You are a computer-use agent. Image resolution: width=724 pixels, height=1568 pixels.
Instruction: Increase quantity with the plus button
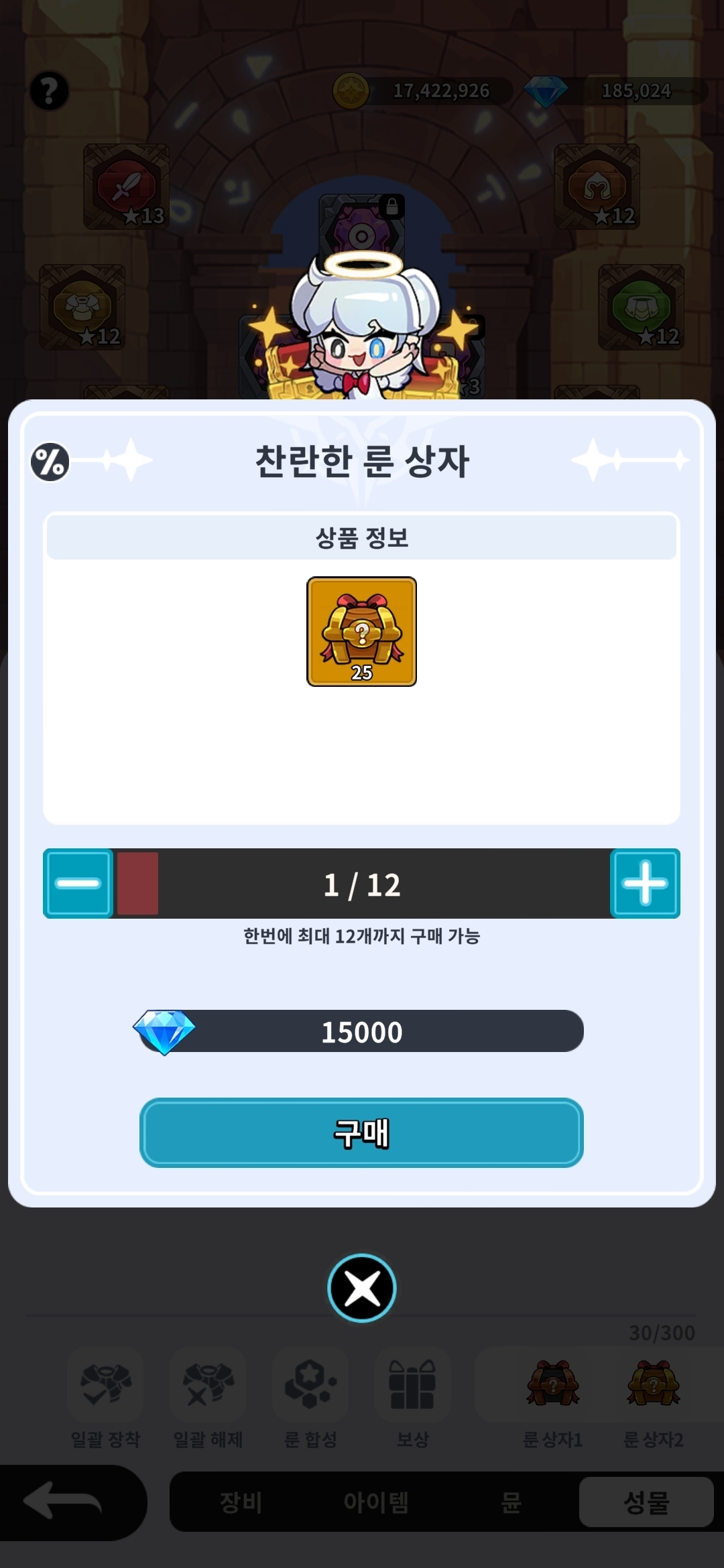tap(645, 883)
